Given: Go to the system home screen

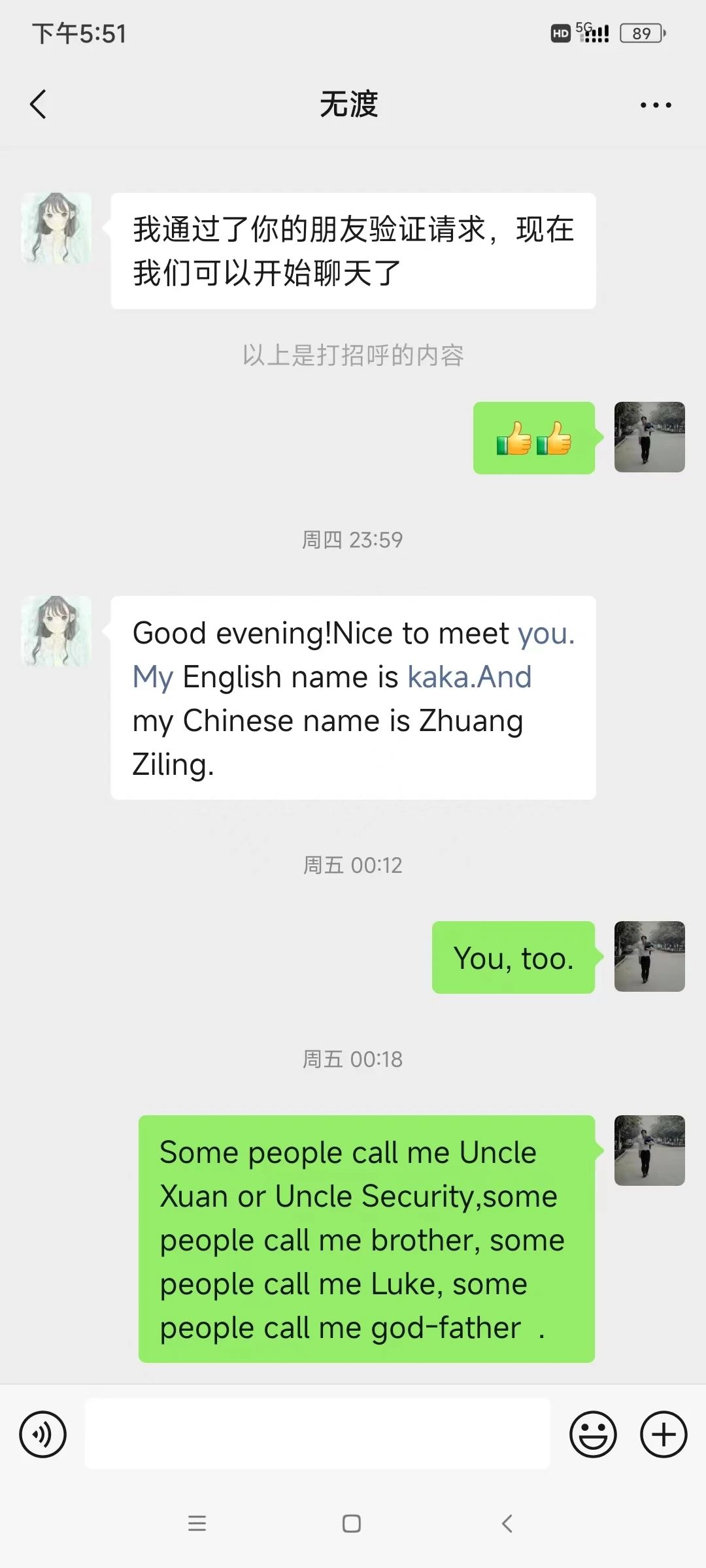Looking at the screenshot, I should [352, 1524].
